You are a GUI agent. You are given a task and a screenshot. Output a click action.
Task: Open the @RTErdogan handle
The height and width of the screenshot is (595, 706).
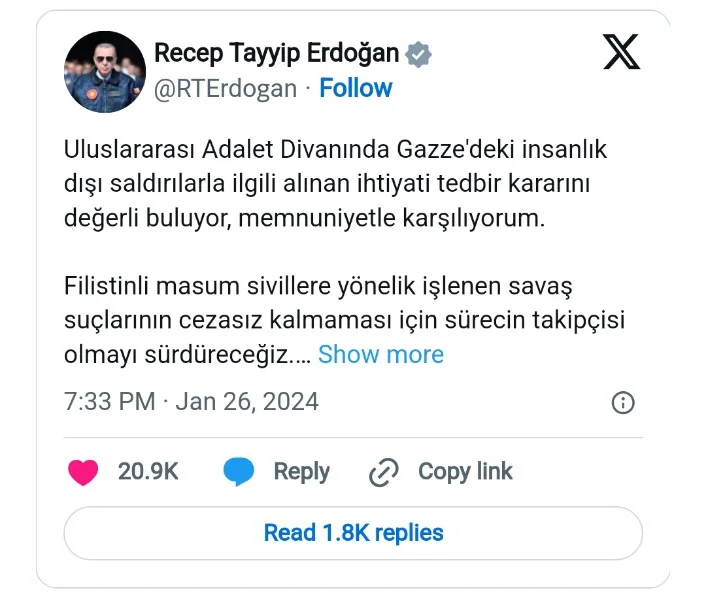pyautogui.click(x=225, y=88)
